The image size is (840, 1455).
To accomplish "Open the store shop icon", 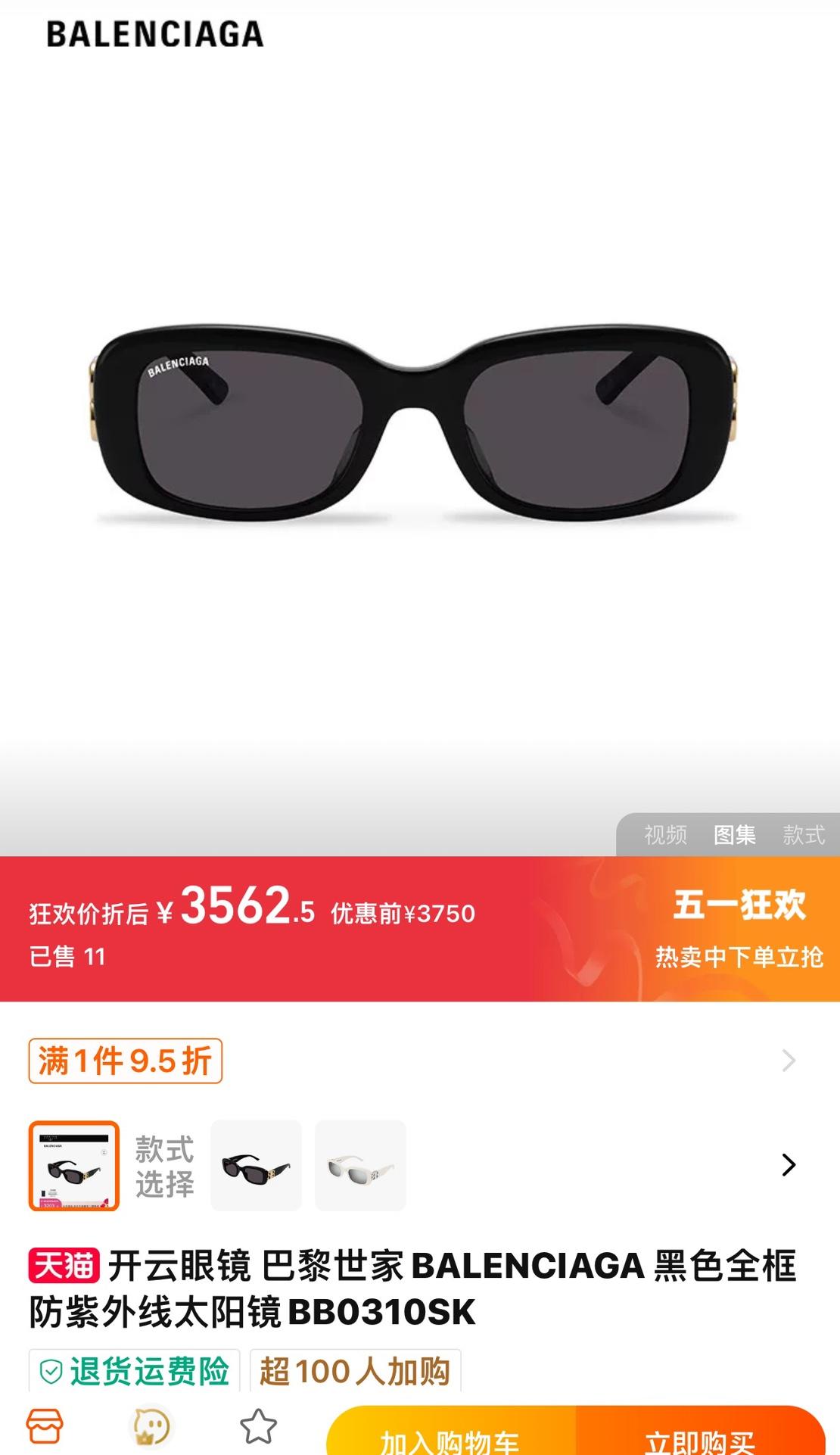I will tap(45, 1427).
